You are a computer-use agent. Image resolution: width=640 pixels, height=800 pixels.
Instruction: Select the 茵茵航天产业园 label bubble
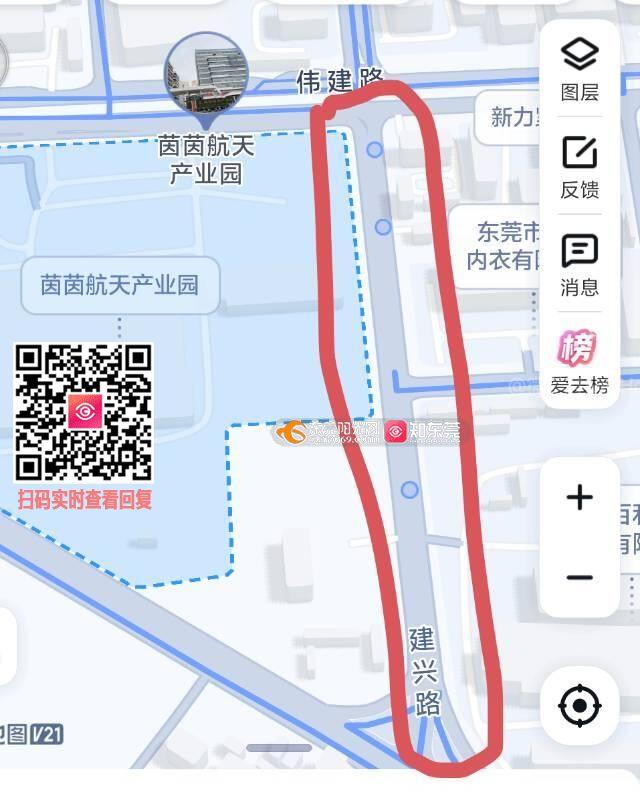(119, 285)
